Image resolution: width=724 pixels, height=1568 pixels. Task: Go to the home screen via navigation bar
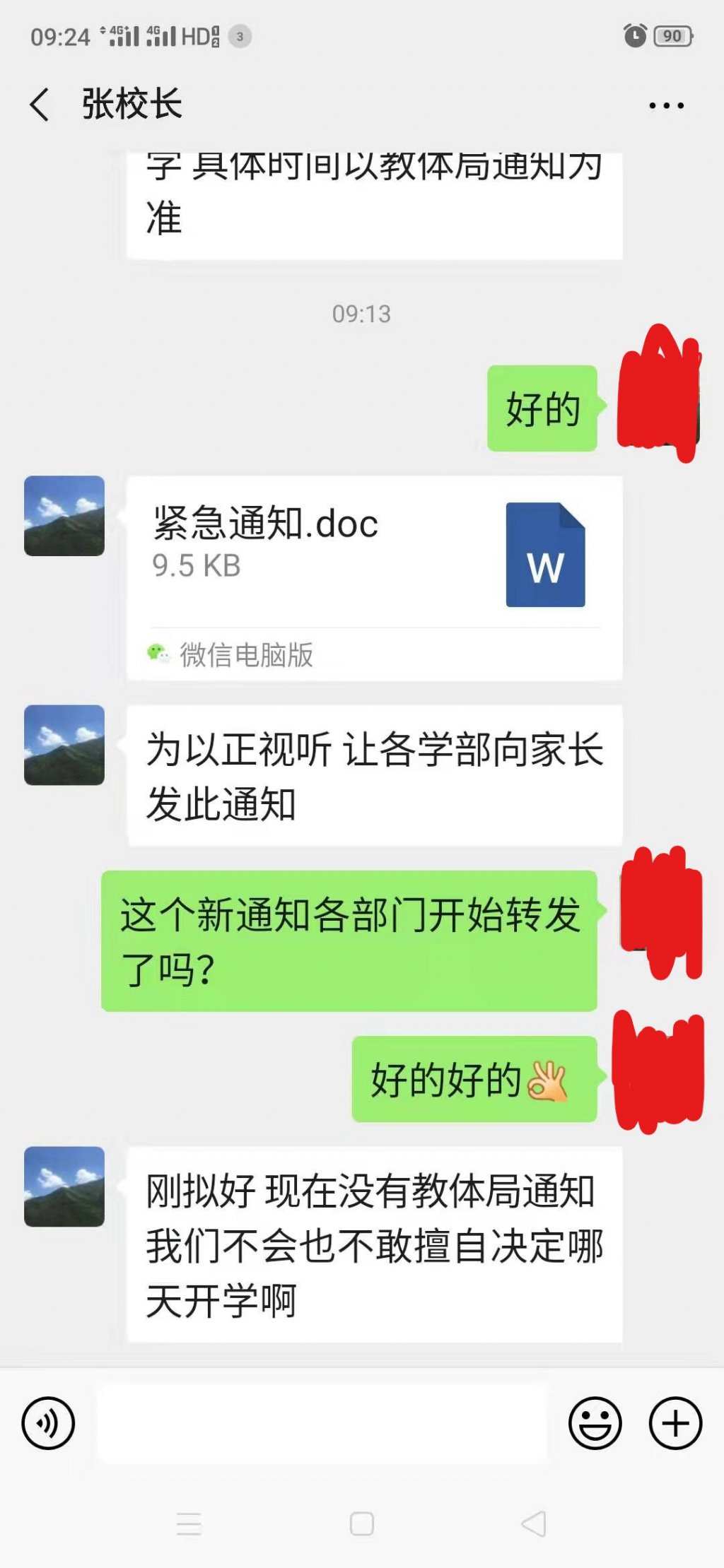coord(362,1524)
